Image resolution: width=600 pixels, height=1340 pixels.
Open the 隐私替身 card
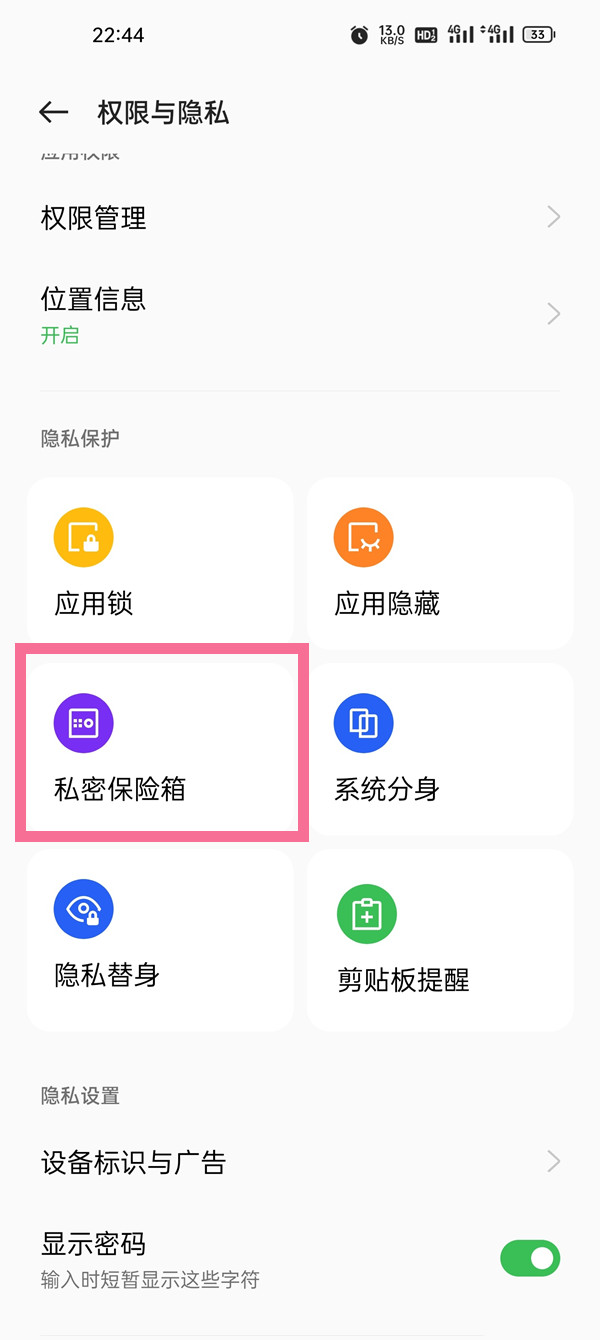click(x=160, y=938)
